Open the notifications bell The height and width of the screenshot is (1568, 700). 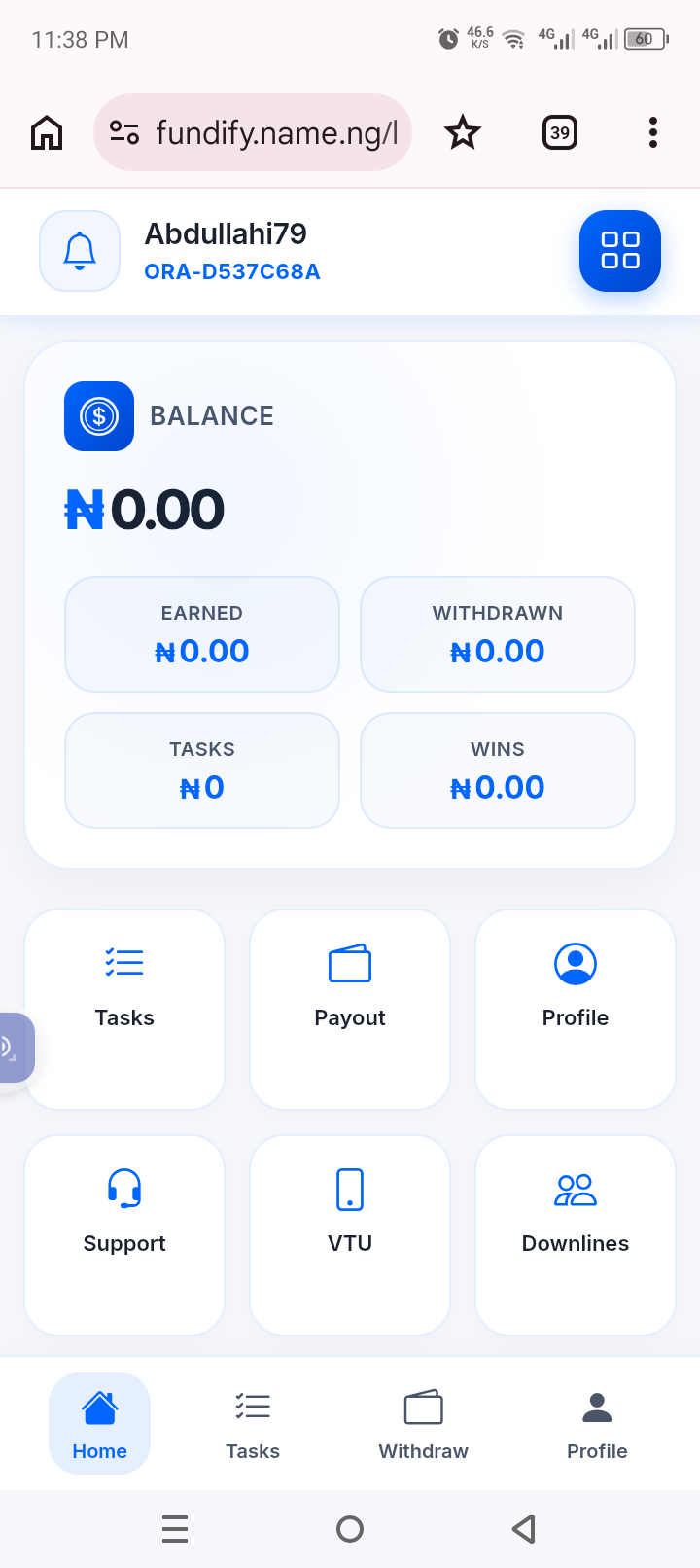(x=80, y=250)
